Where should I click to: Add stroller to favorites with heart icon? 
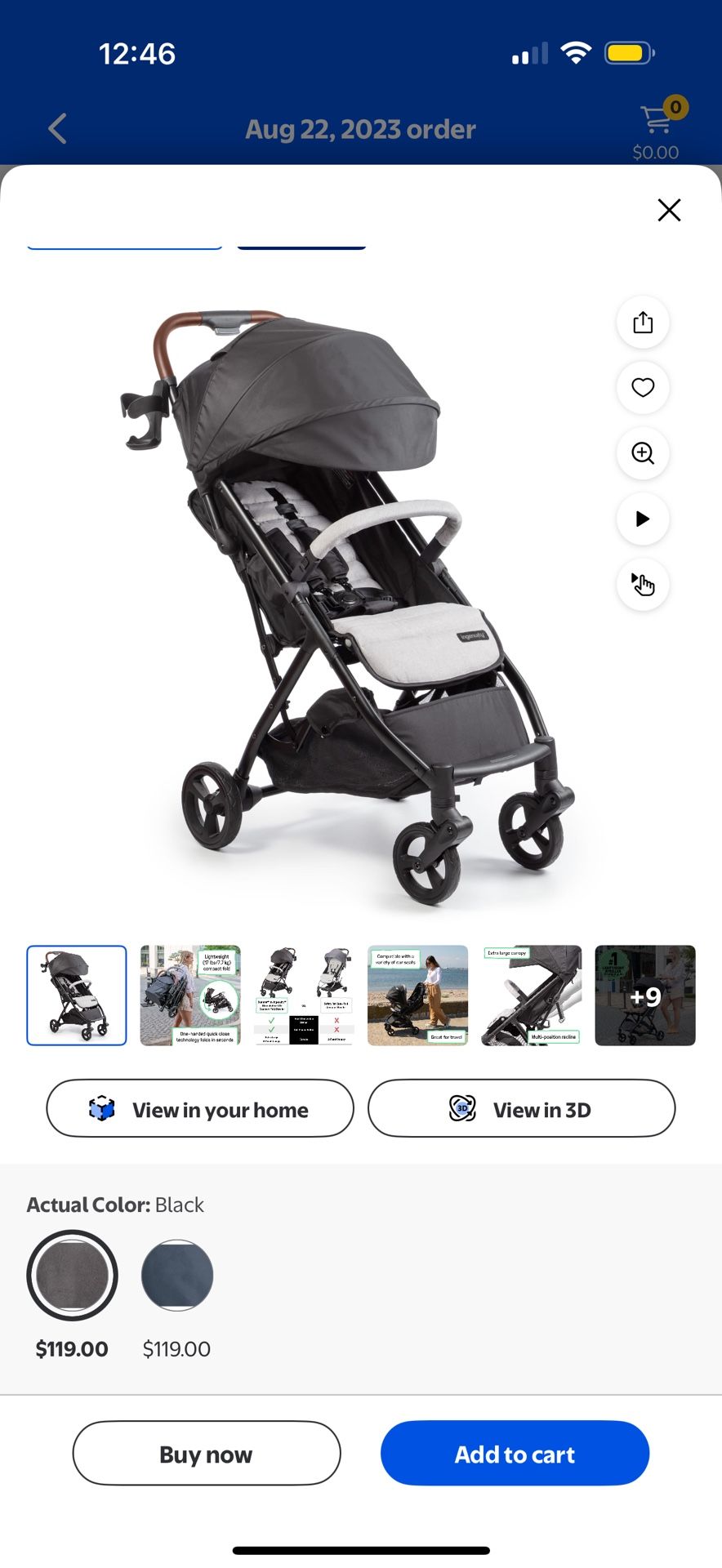[643, 388]
